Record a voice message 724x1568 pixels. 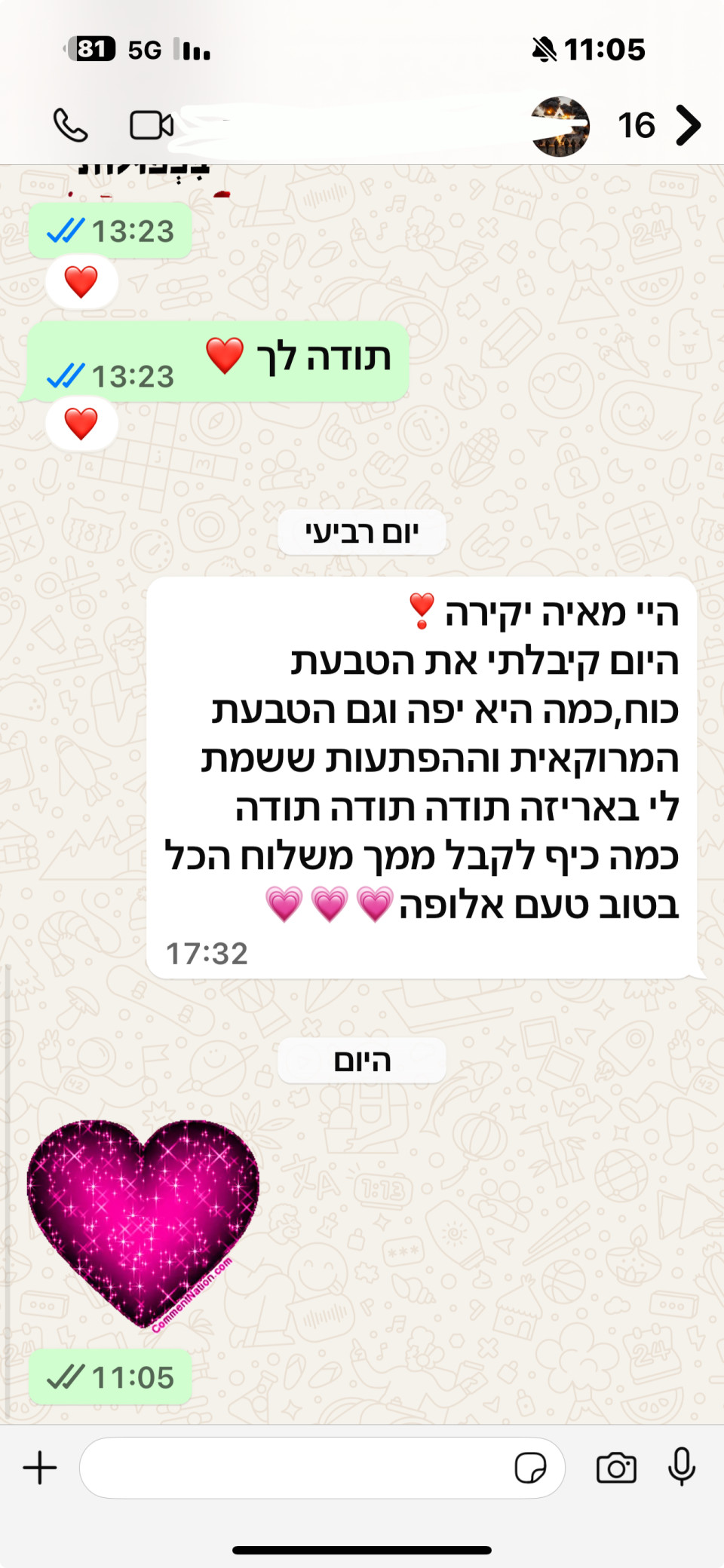682,1466
